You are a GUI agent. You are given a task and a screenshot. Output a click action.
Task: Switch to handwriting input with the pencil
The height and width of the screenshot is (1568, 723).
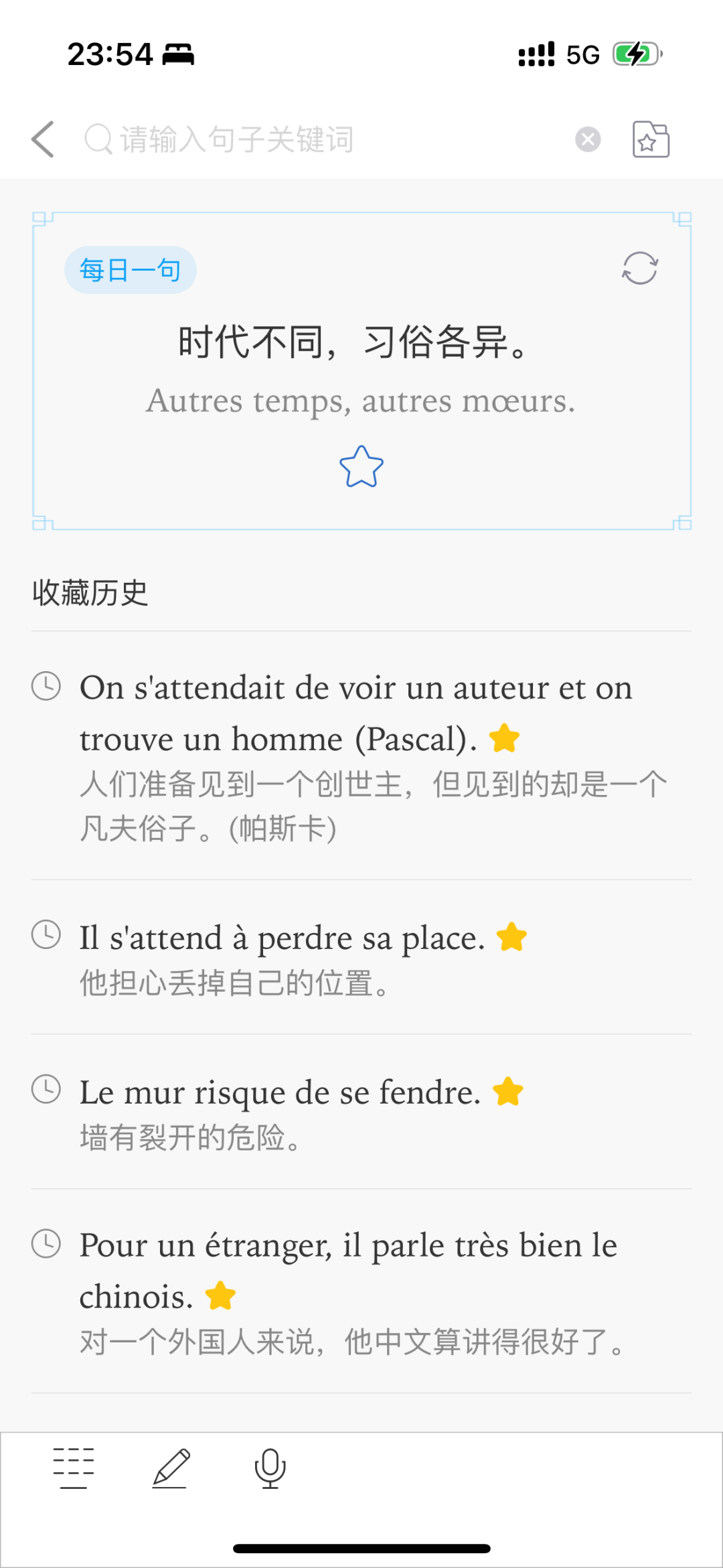171,1468
